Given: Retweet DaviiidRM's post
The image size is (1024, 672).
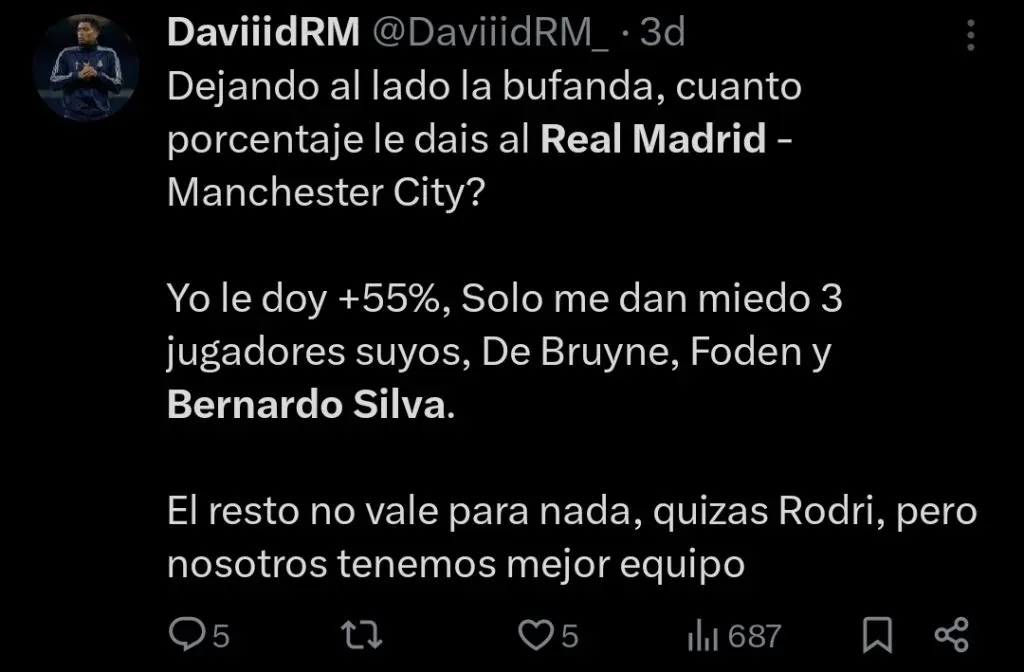Looking at the screenshot, I should 361,634.
